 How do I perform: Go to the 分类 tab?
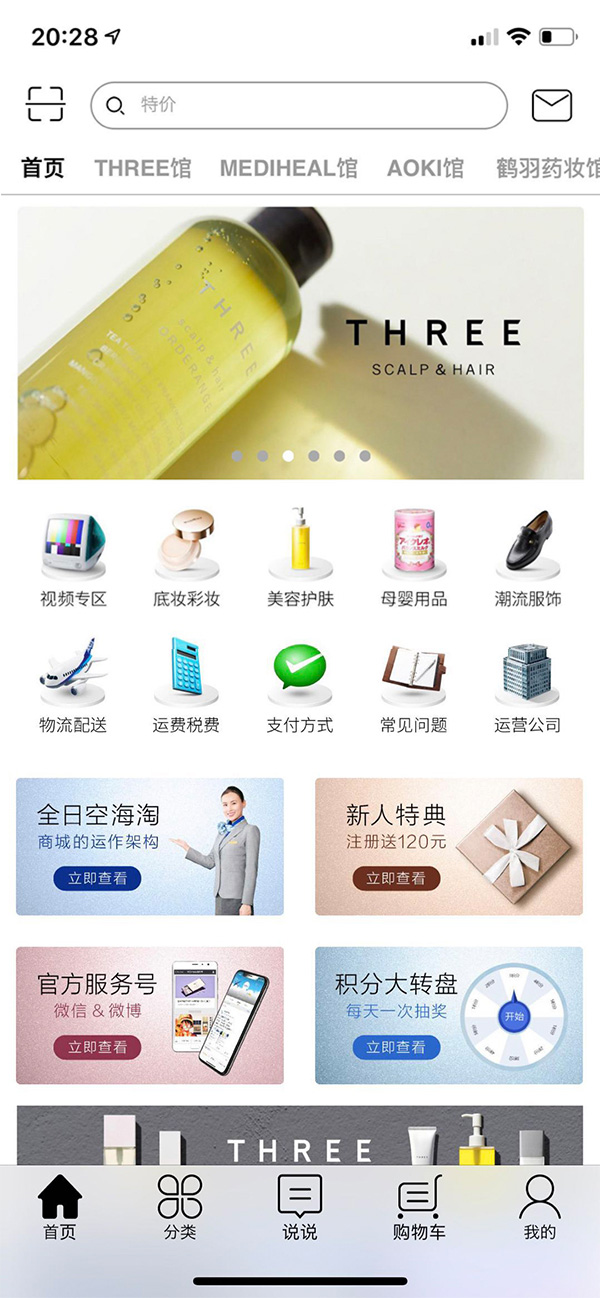point(180,1206)
